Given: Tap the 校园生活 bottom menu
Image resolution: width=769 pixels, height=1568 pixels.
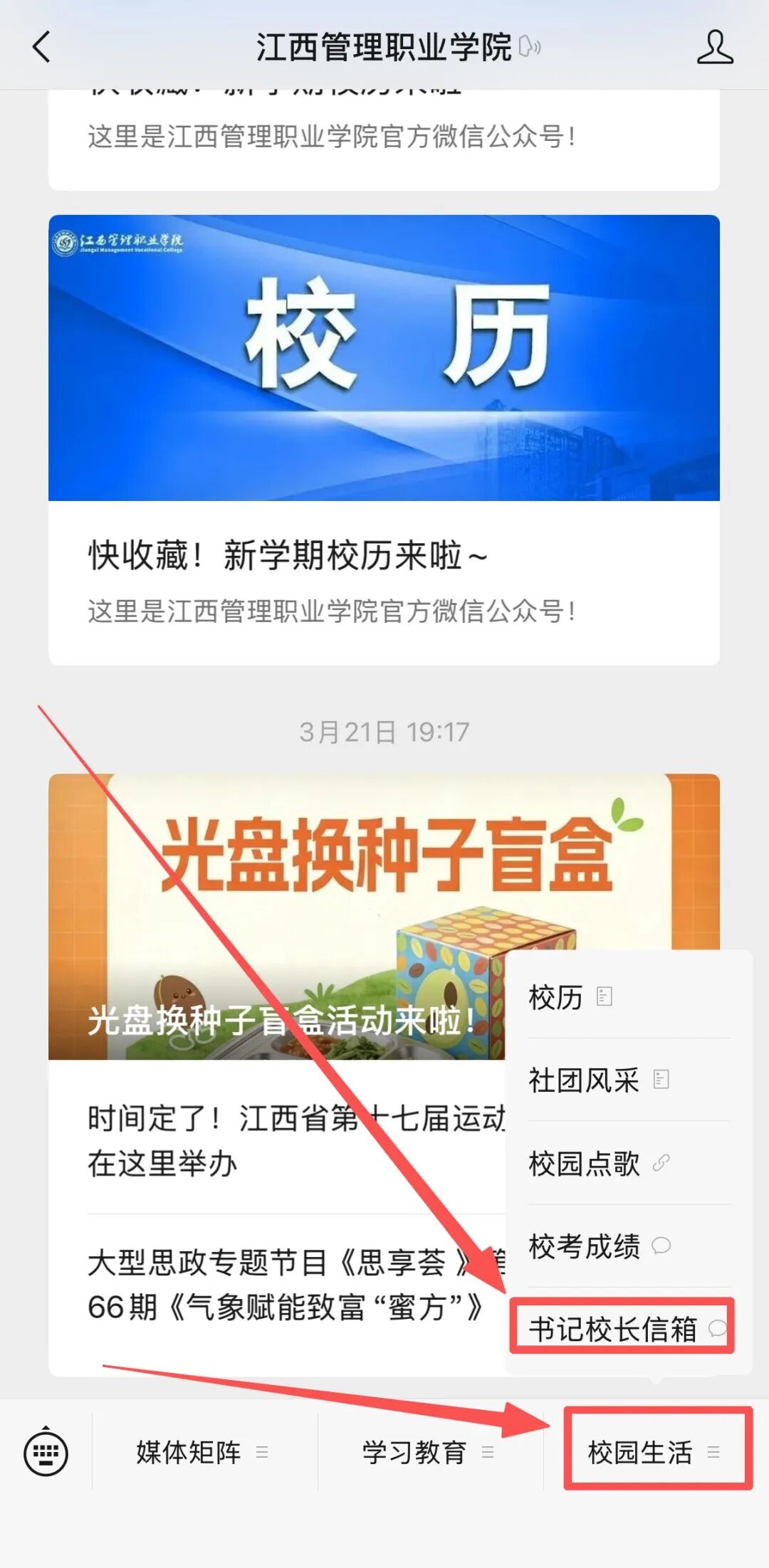Looking at the screenshot, I should click(654, 1452).
